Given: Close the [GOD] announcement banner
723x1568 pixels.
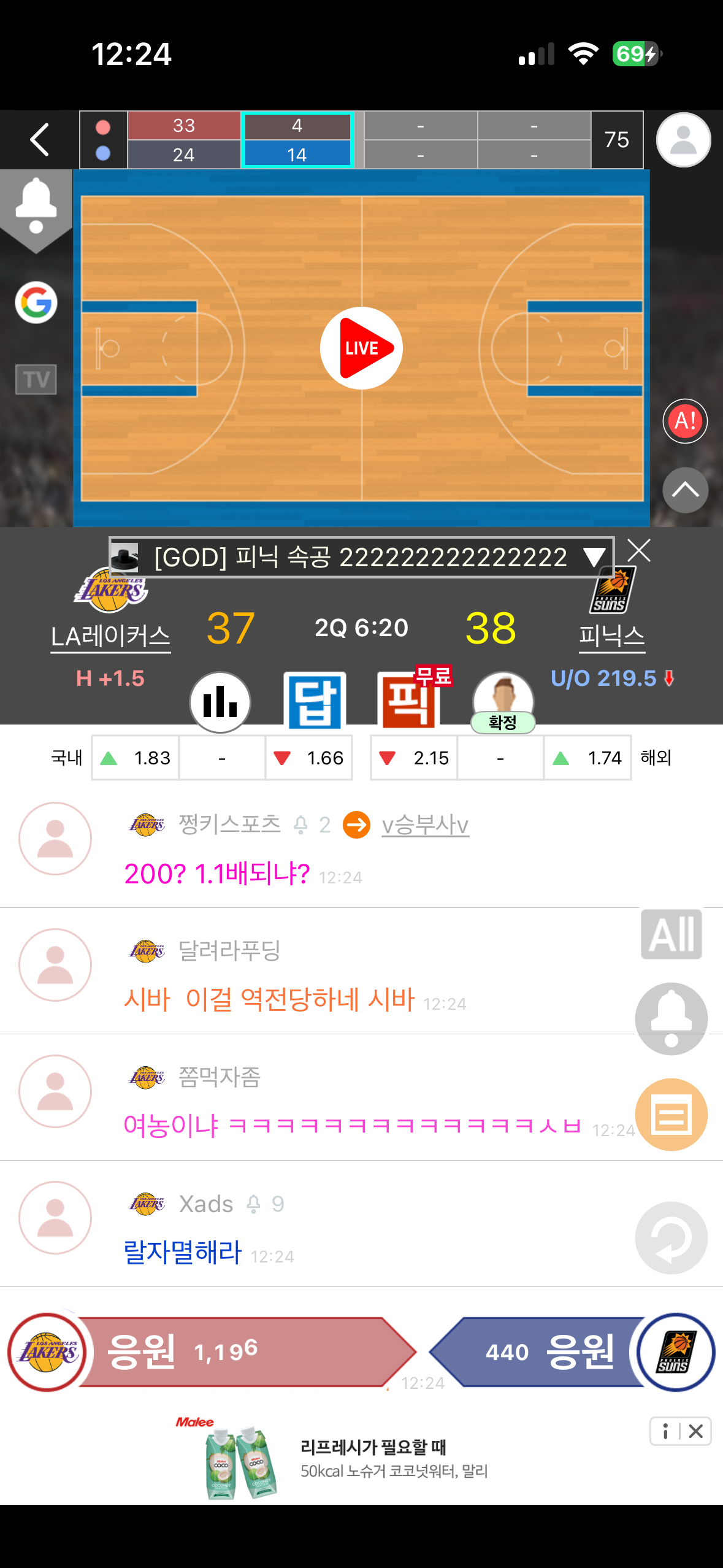Looking at the screenshot, I should point(639,550).
